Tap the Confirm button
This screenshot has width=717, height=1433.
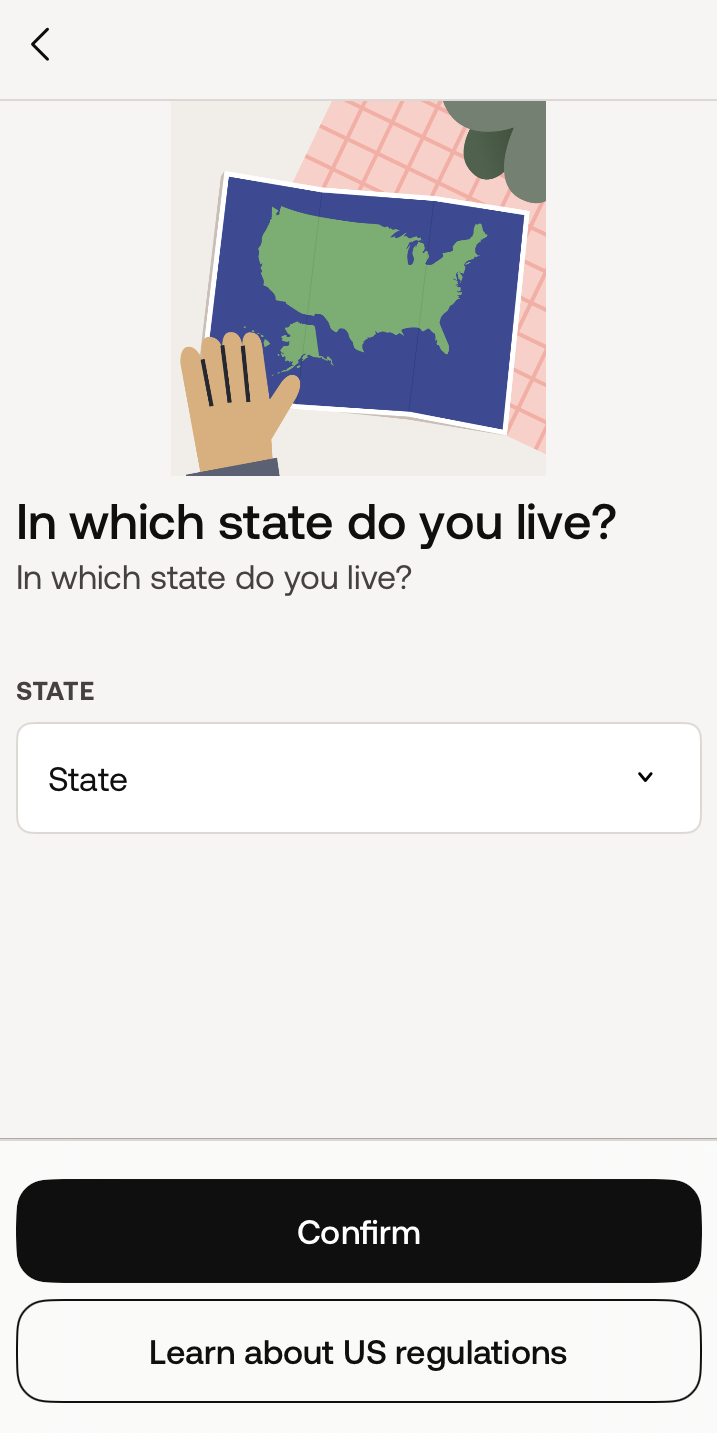[x=358, y=1231]
